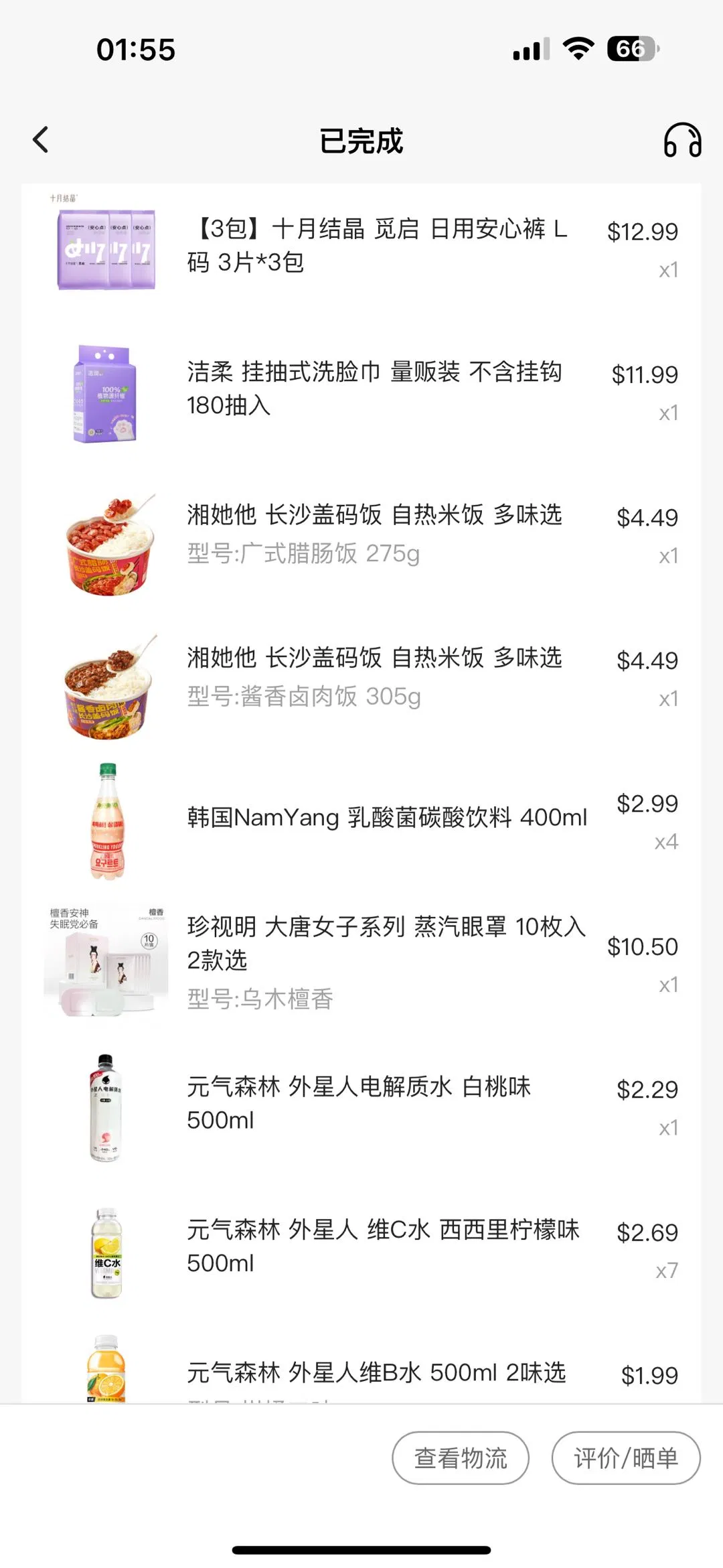Open 评价/晒单 to review the order
Image resolution: width=723 pixels, height=1568 pixels.
pos(625,1458)
